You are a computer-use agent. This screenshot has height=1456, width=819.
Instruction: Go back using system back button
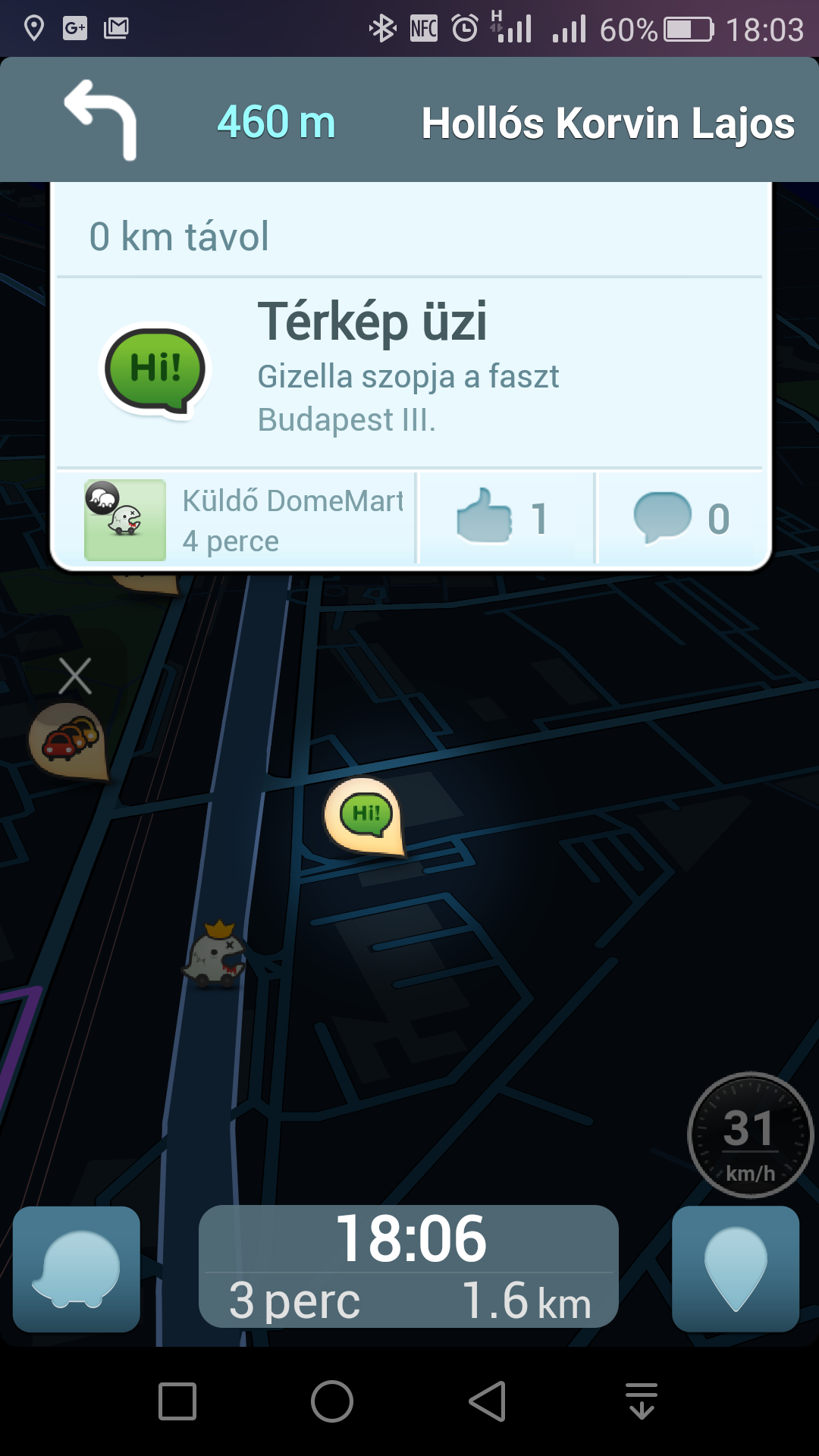[x=488, y=1401]
